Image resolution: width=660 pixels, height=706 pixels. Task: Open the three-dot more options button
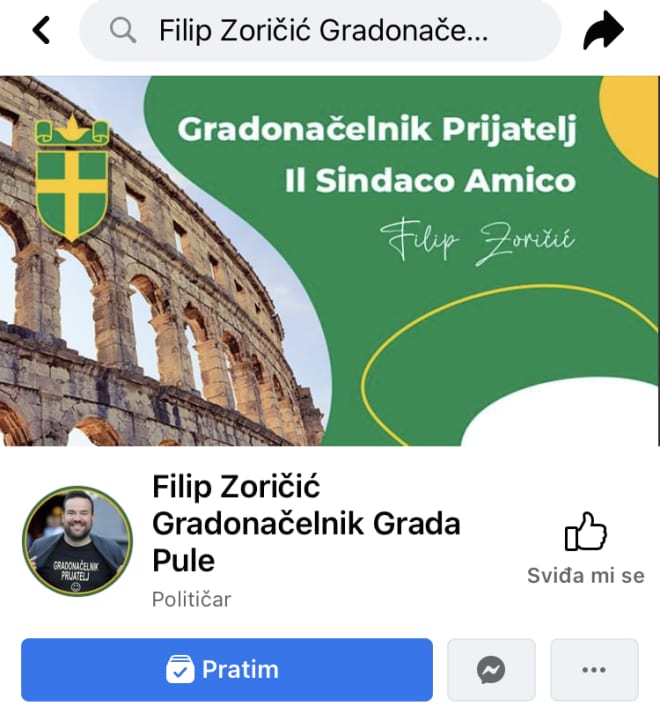coord(594,669)
